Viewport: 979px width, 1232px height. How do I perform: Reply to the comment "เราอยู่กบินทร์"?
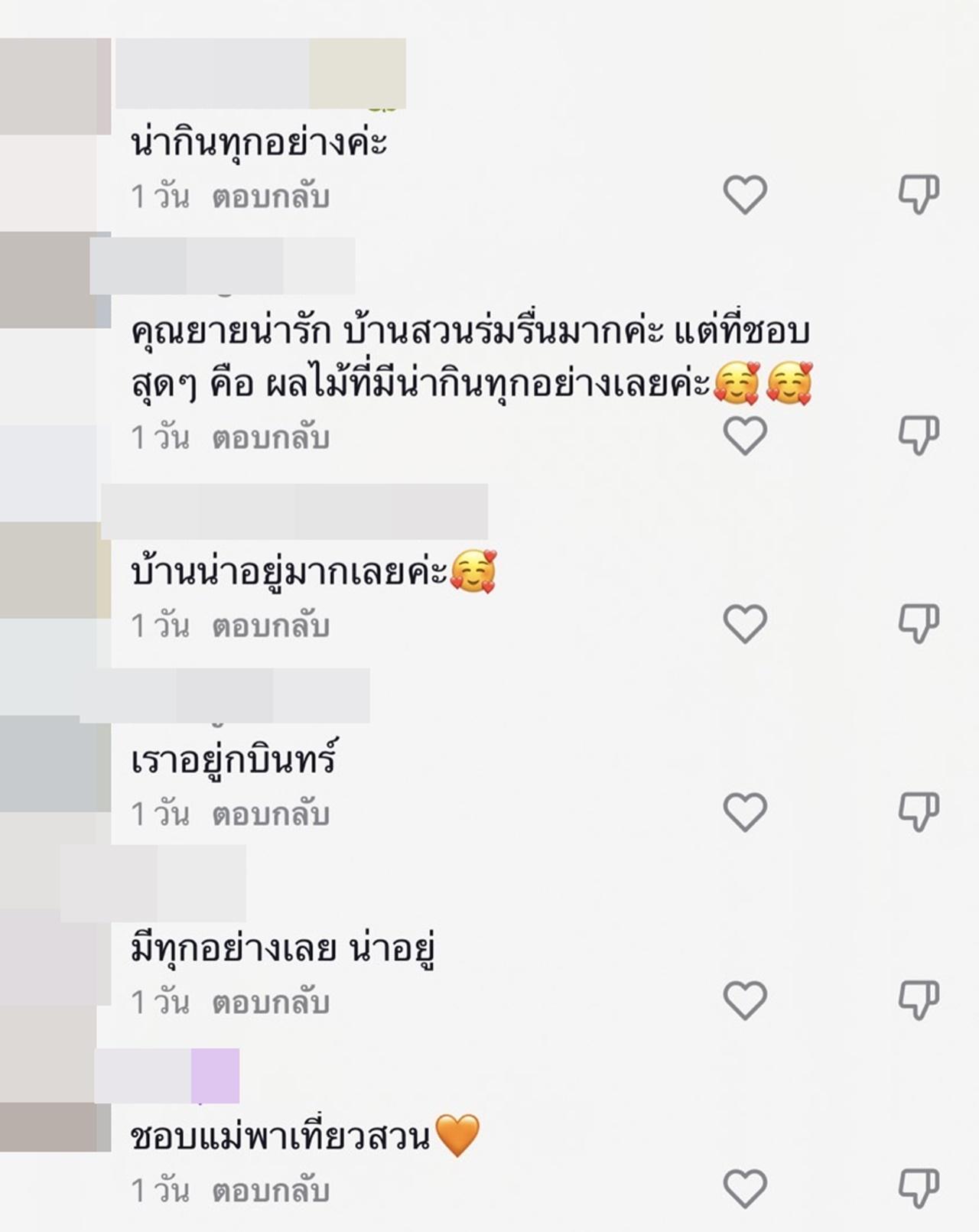point(271,814)
